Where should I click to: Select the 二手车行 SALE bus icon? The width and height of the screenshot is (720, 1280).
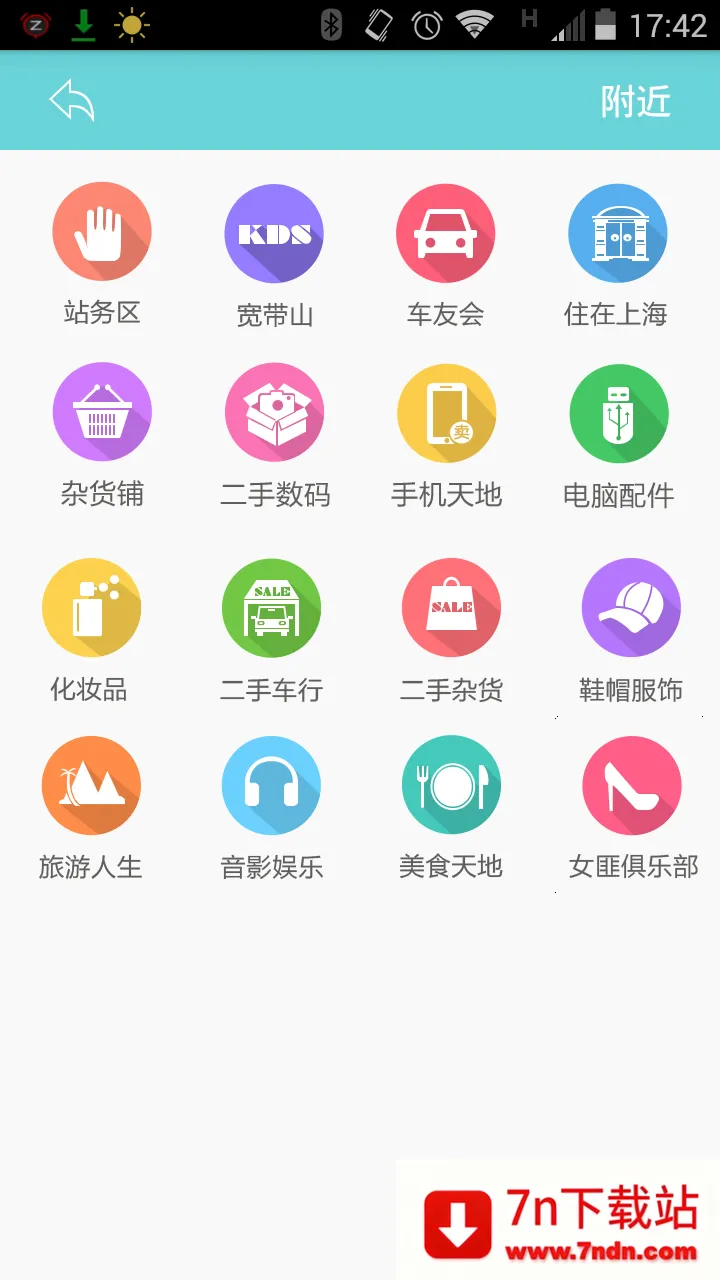click(272, 606)
